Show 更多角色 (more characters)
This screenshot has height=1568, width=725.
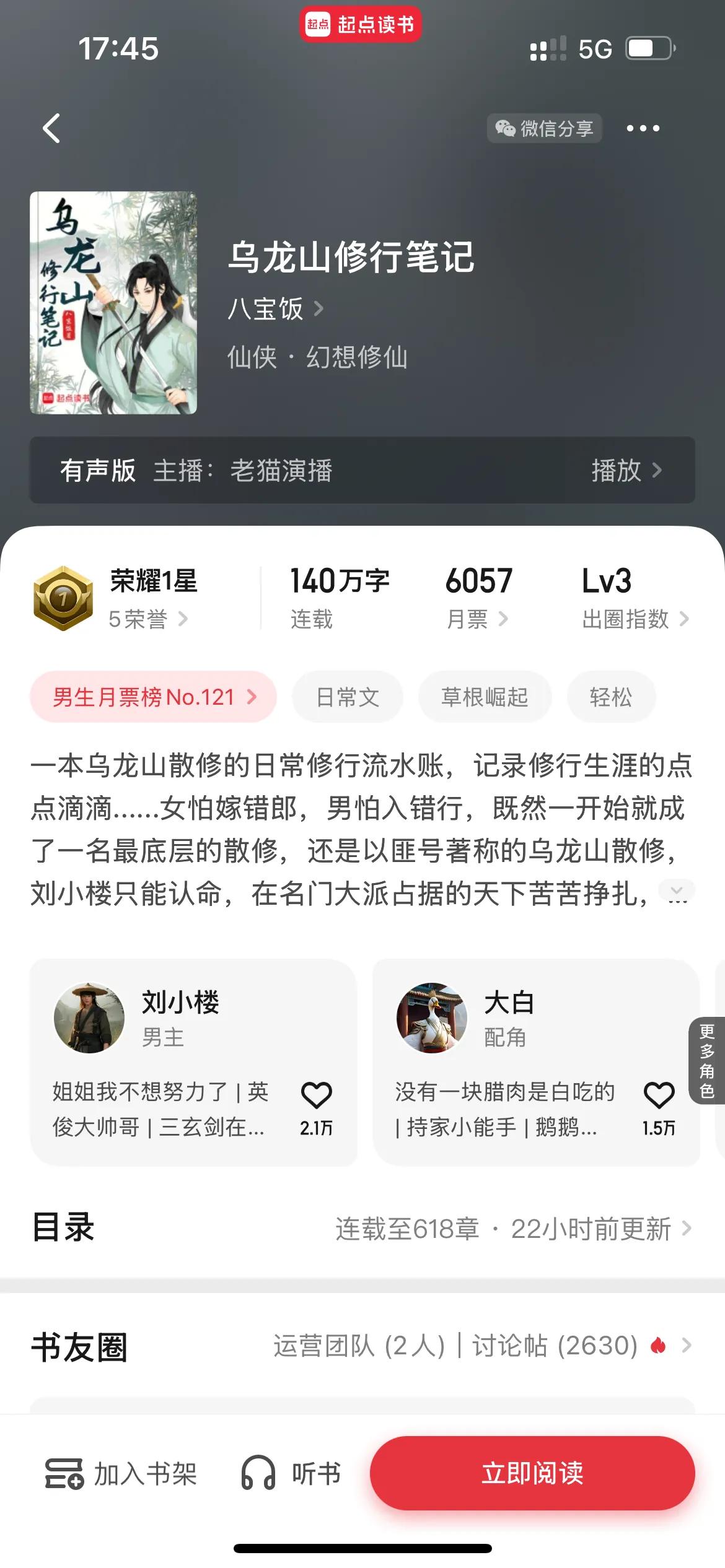(707, 1060)
